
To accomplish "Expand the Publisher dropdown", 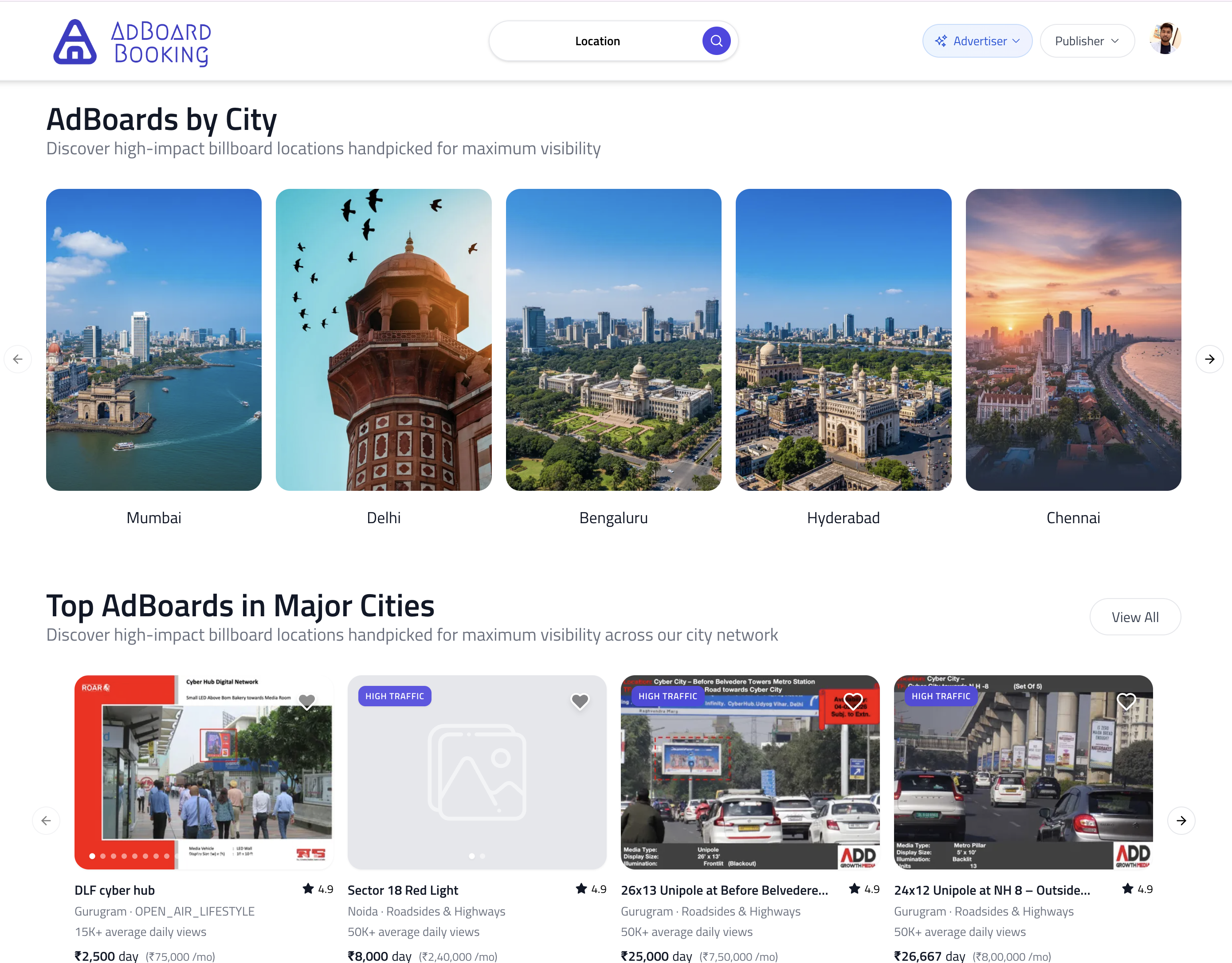I will tap(1087, 41).
